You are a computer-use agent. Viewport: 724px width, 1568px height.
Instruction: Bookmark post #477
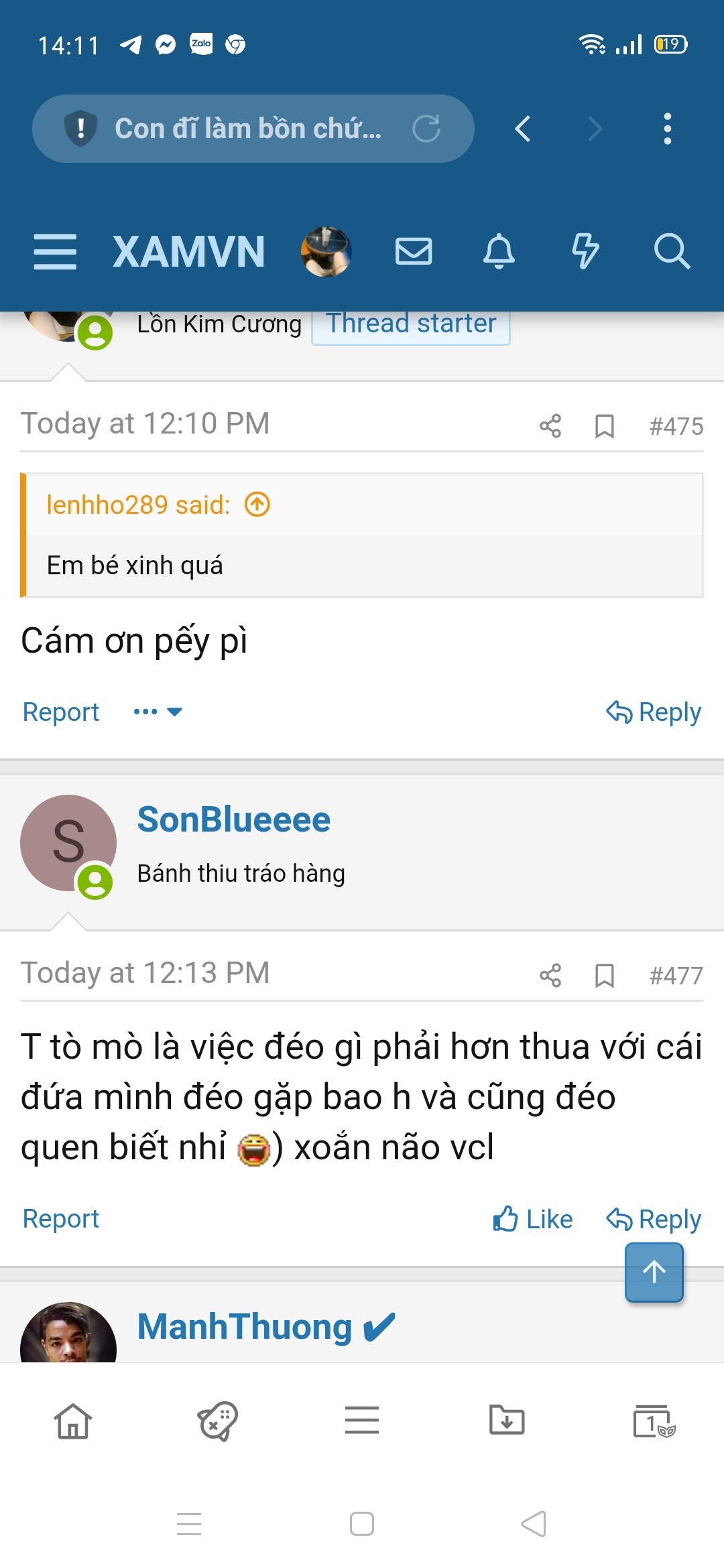[604, 976]
